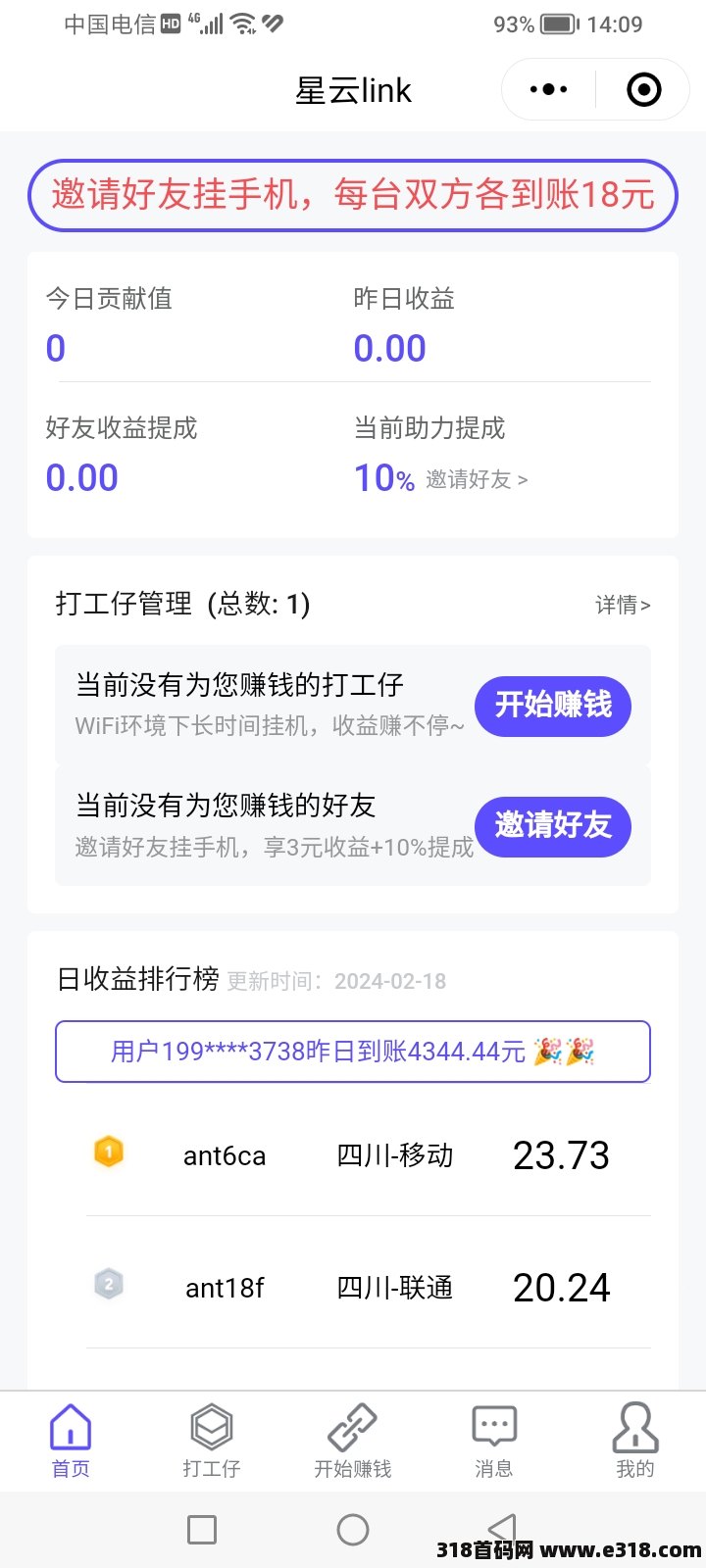Open the invite friends 18元 banner
706x1568 pixels.
click(353, 195)
